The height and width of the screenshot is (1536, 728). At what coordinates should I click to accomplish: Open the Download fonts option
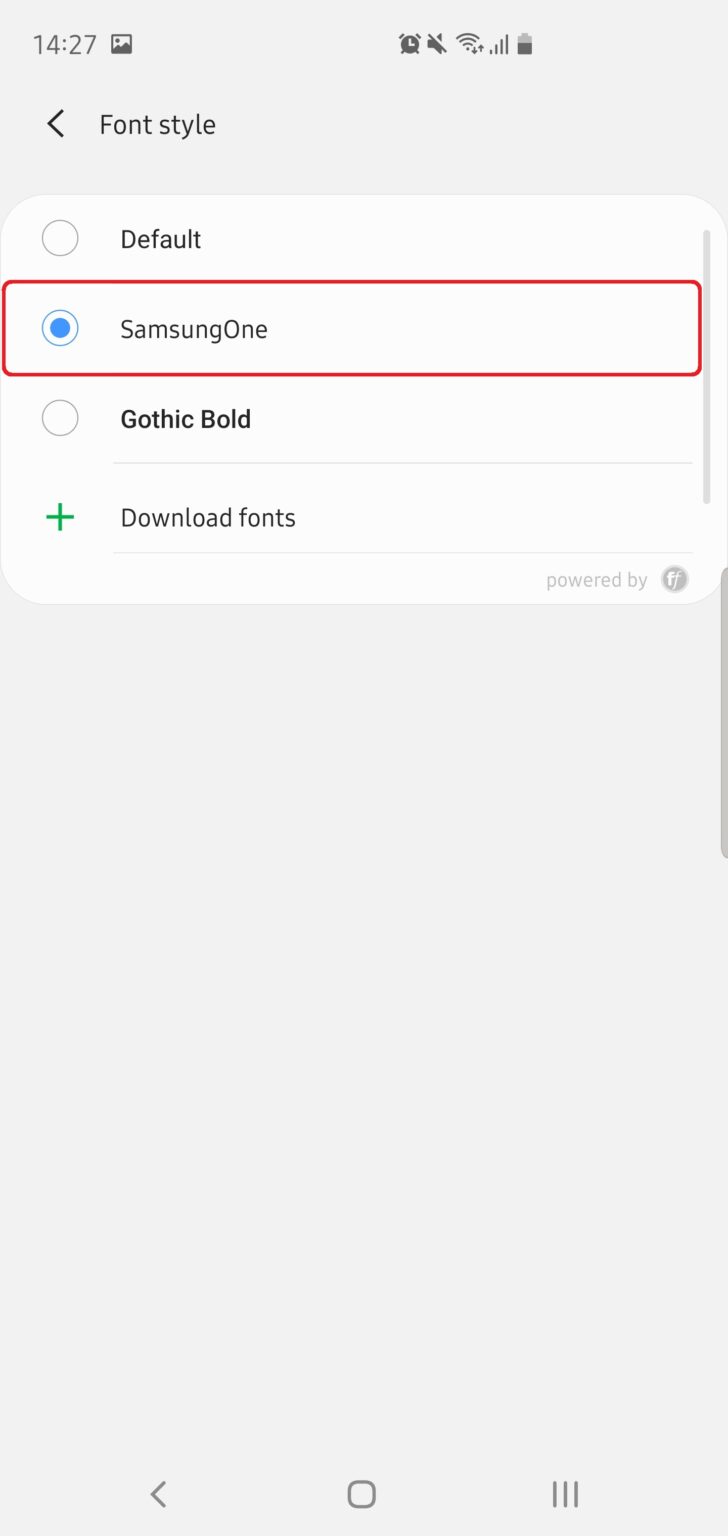[207, 517]
